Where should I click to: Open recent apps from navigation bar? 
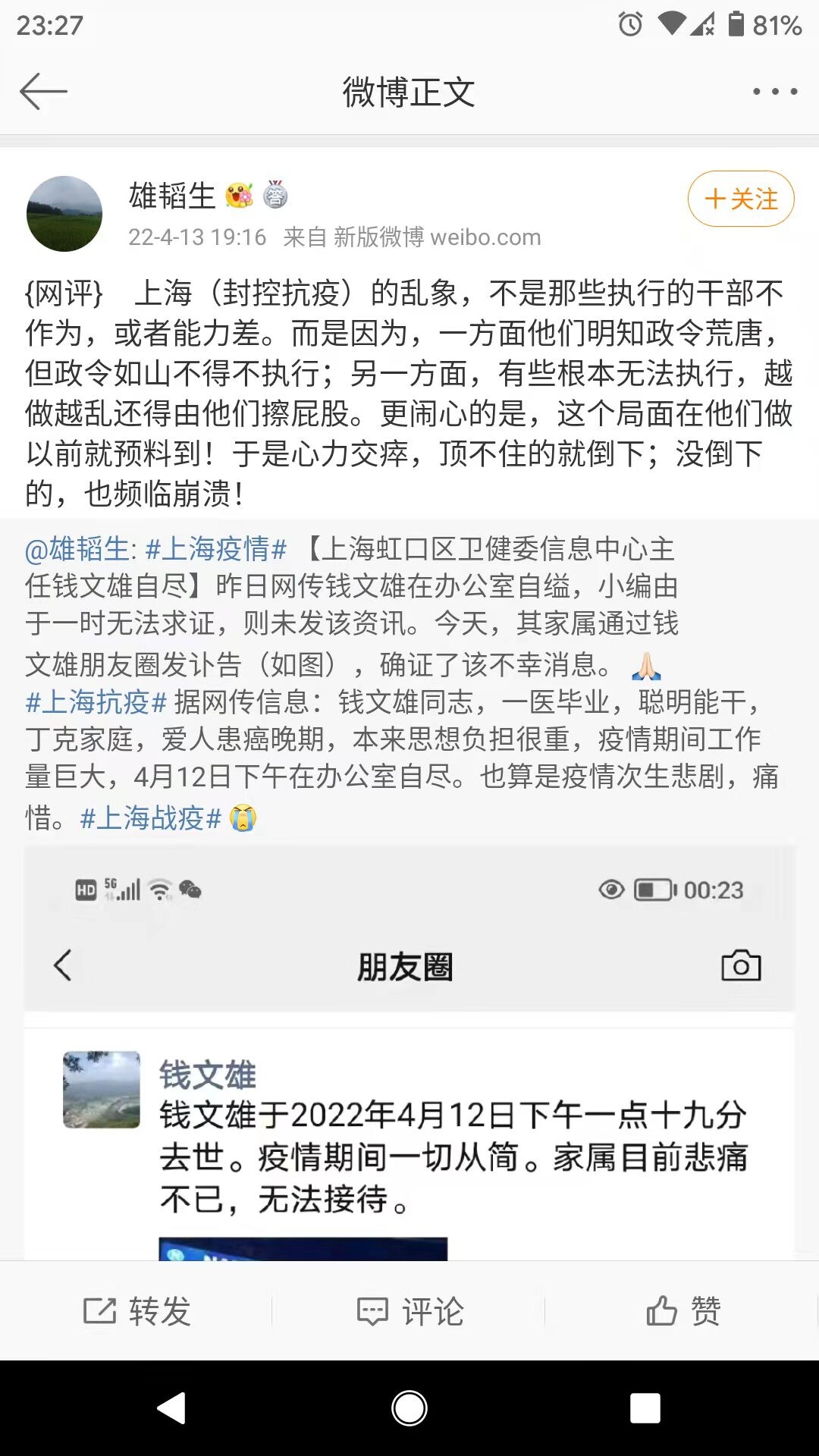coord(645,1409)
